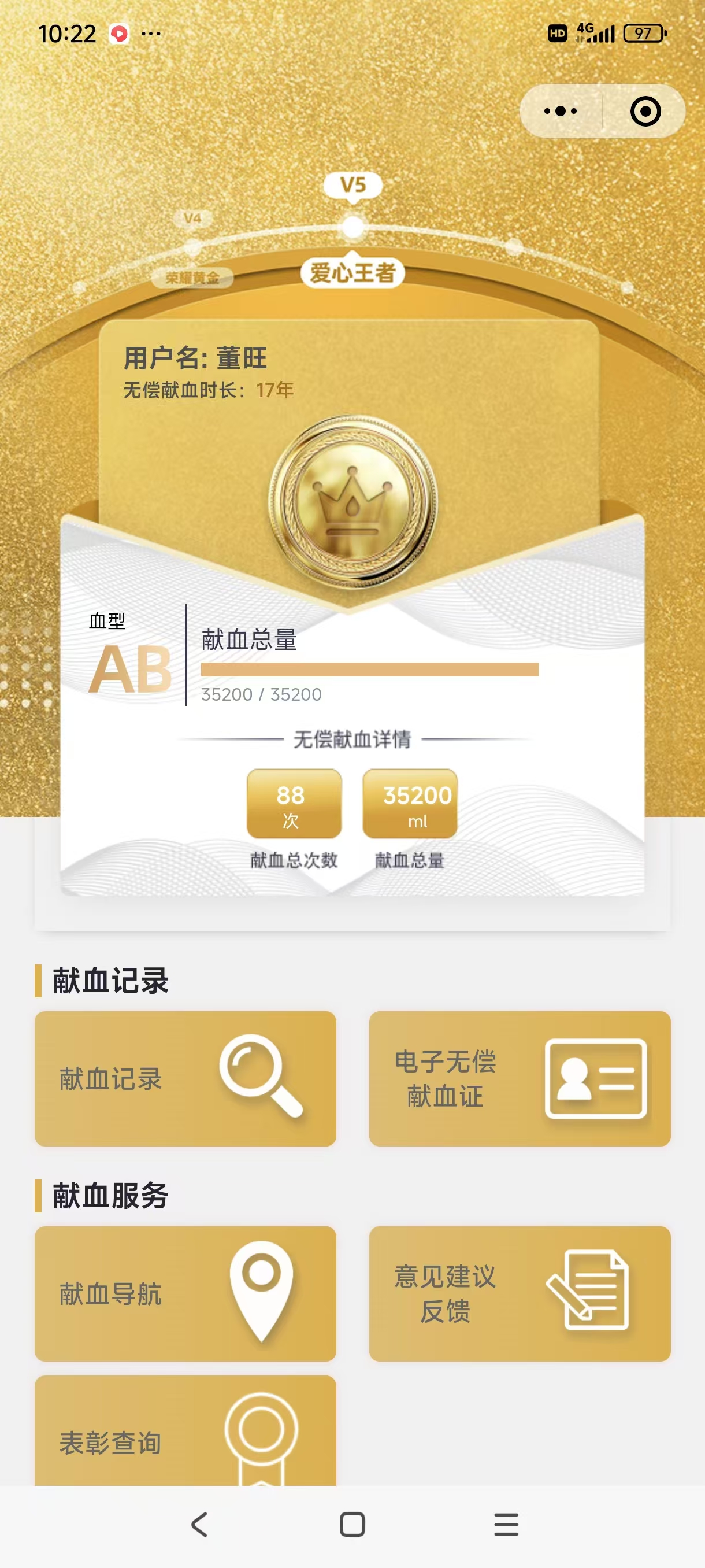Viewport: 705px width, 1568px height.
Task: Tap the system back button
Action: click(199, 1525)
